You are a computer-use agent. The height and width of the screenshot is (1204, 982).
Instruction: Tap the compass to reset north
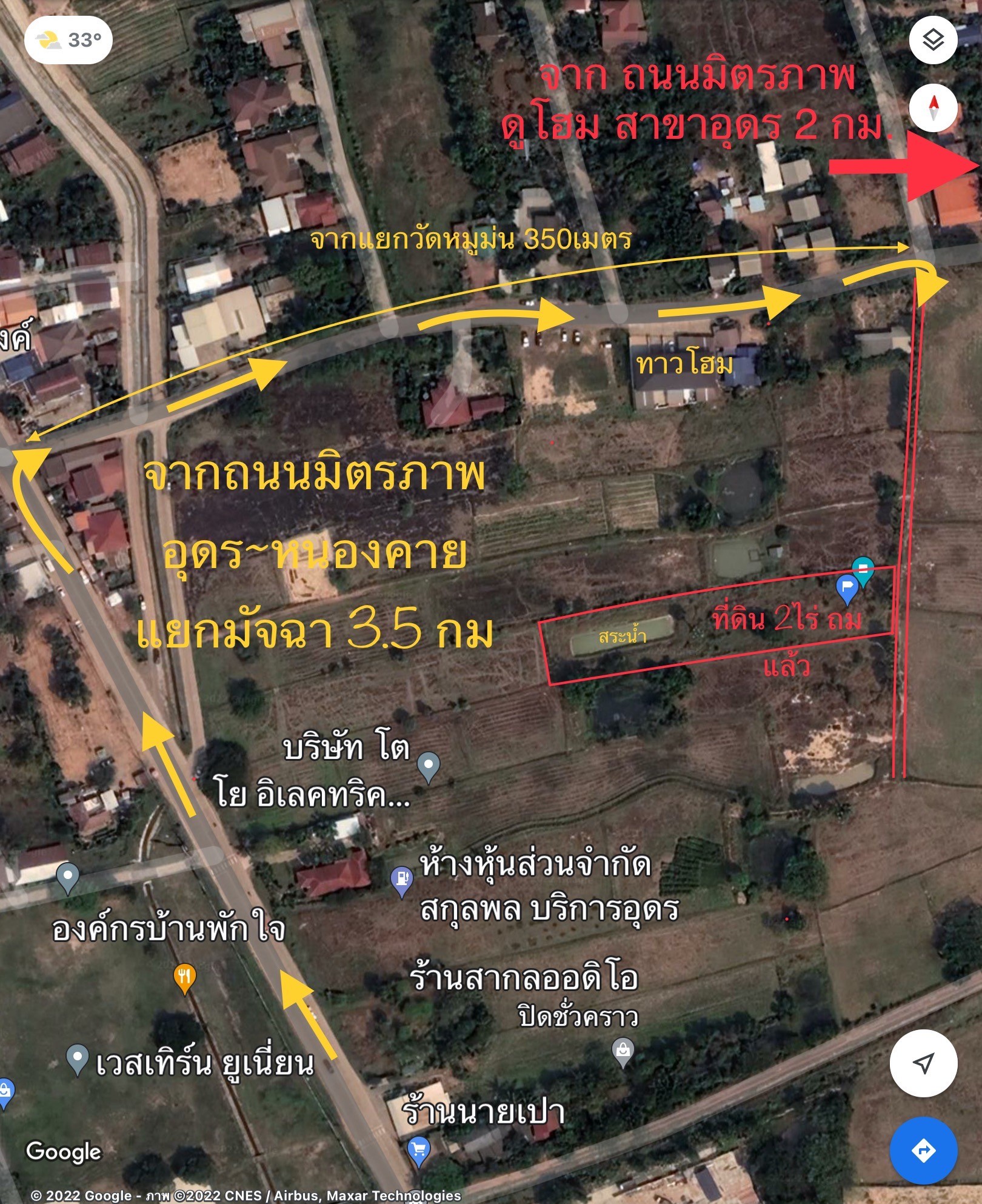coord(934,109)
